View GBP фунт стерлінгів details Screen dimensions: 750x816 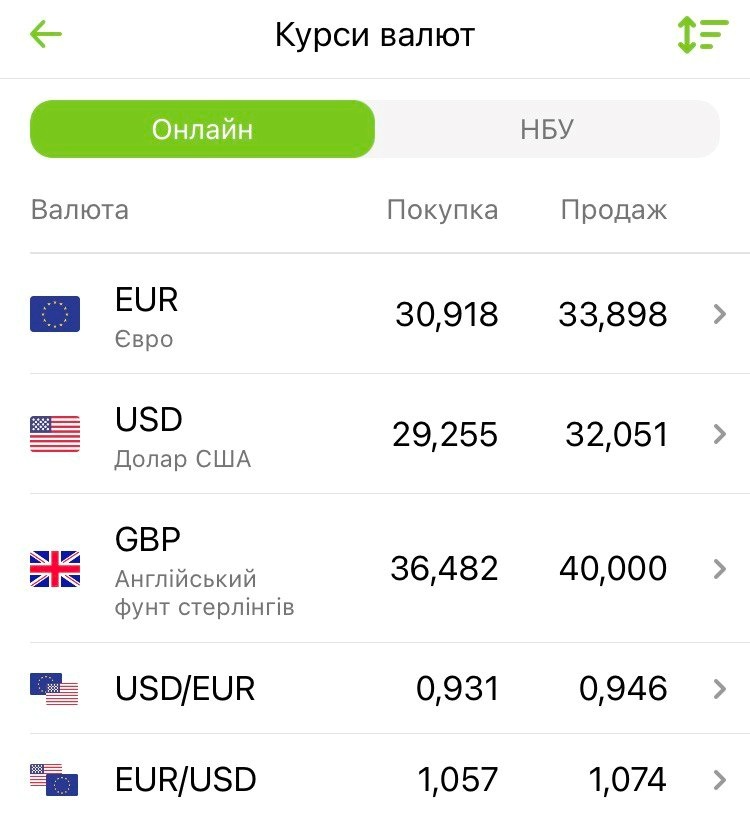point(375,568)
